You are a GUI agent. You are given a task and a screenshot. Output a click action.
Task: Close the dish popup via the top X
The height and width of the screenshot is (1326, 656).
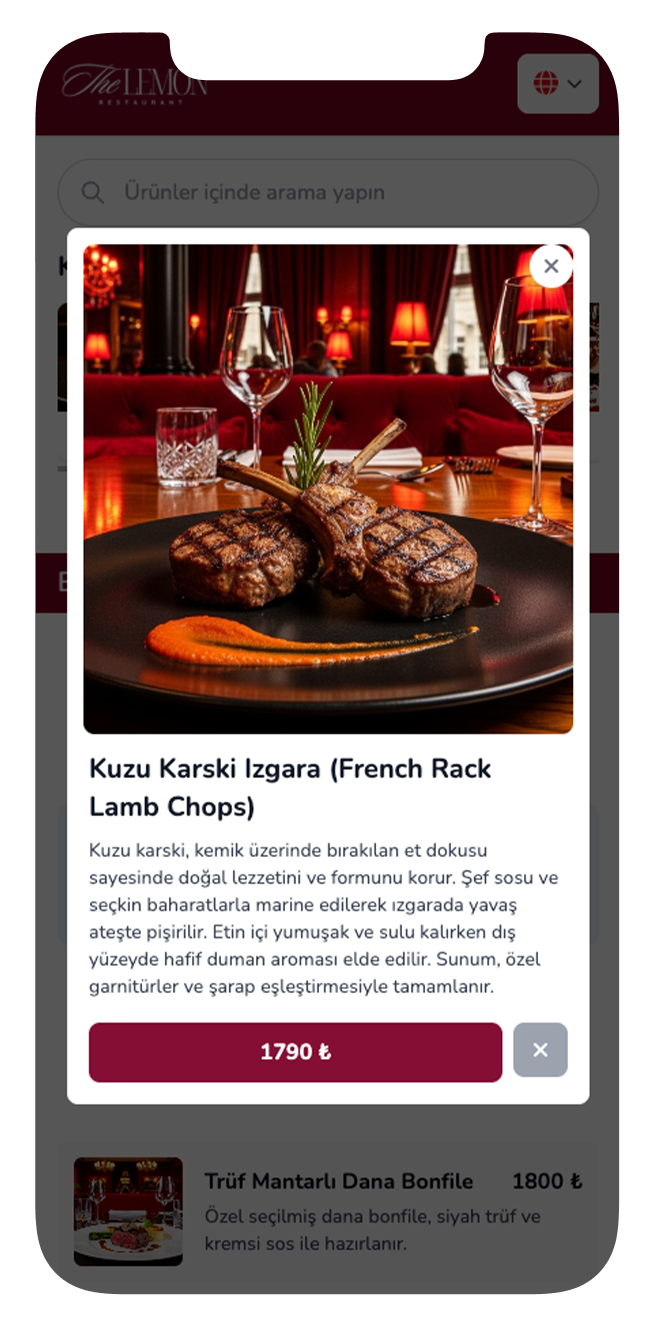coord(551,267)
